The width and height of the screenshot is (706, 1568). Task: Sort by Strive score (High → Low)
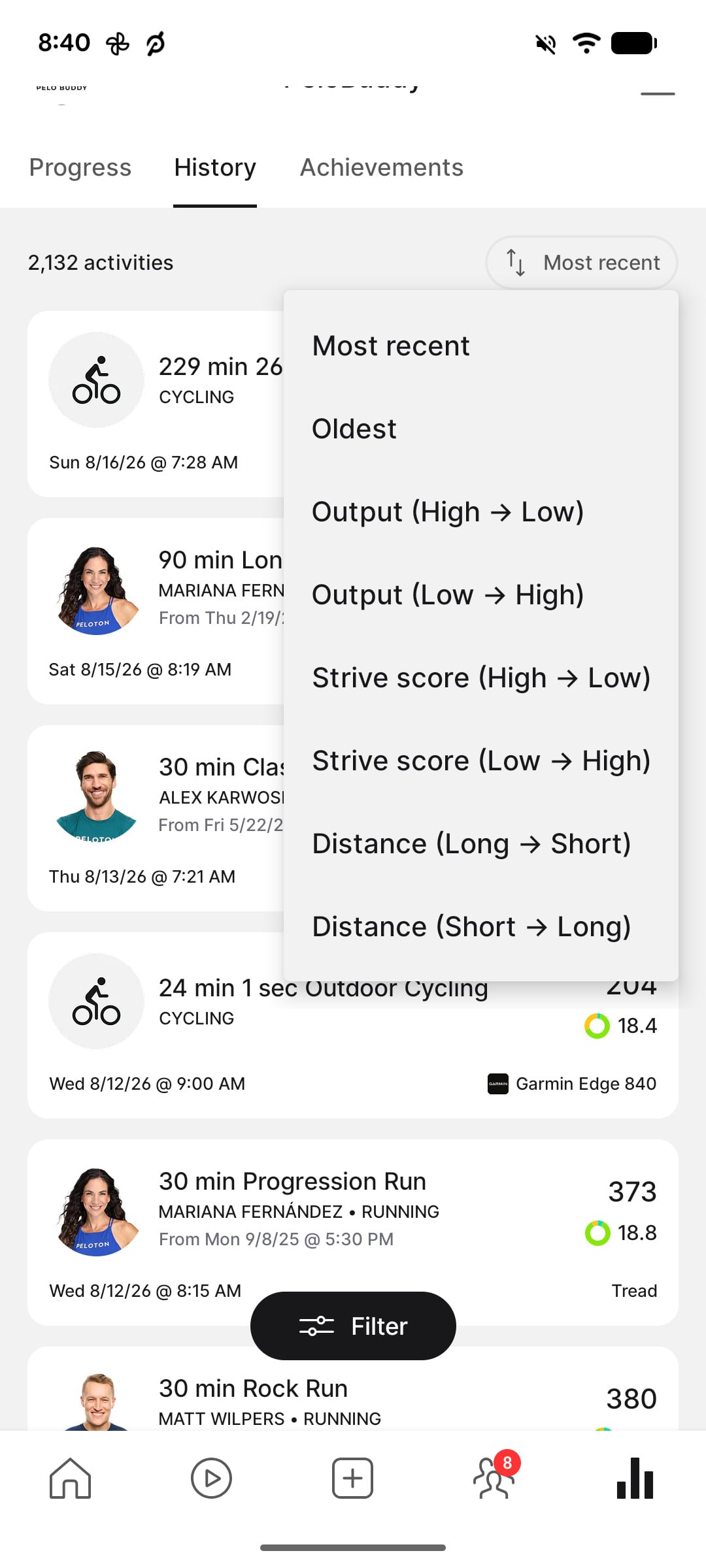click(x=481, y=678)
